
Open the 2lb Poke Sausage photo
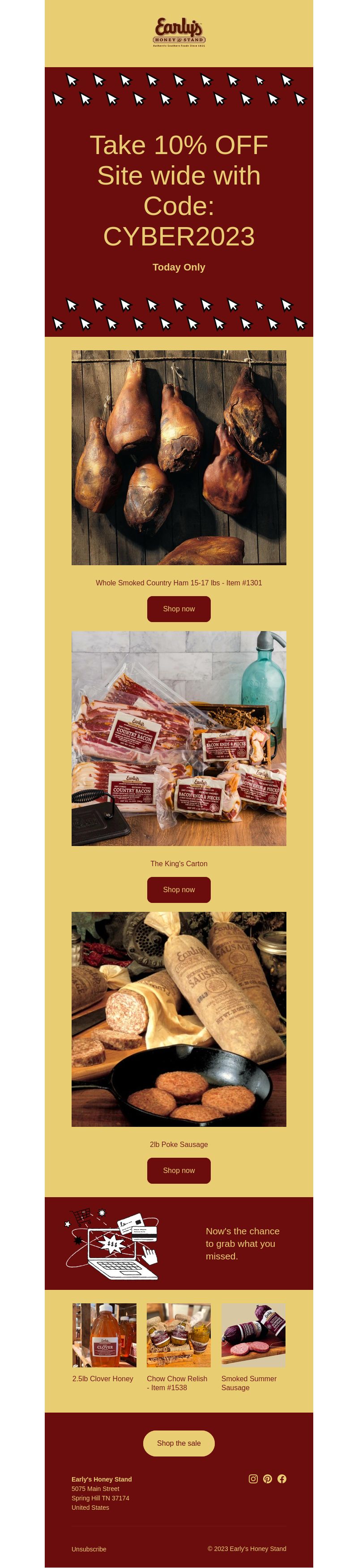coord(179,1018)
